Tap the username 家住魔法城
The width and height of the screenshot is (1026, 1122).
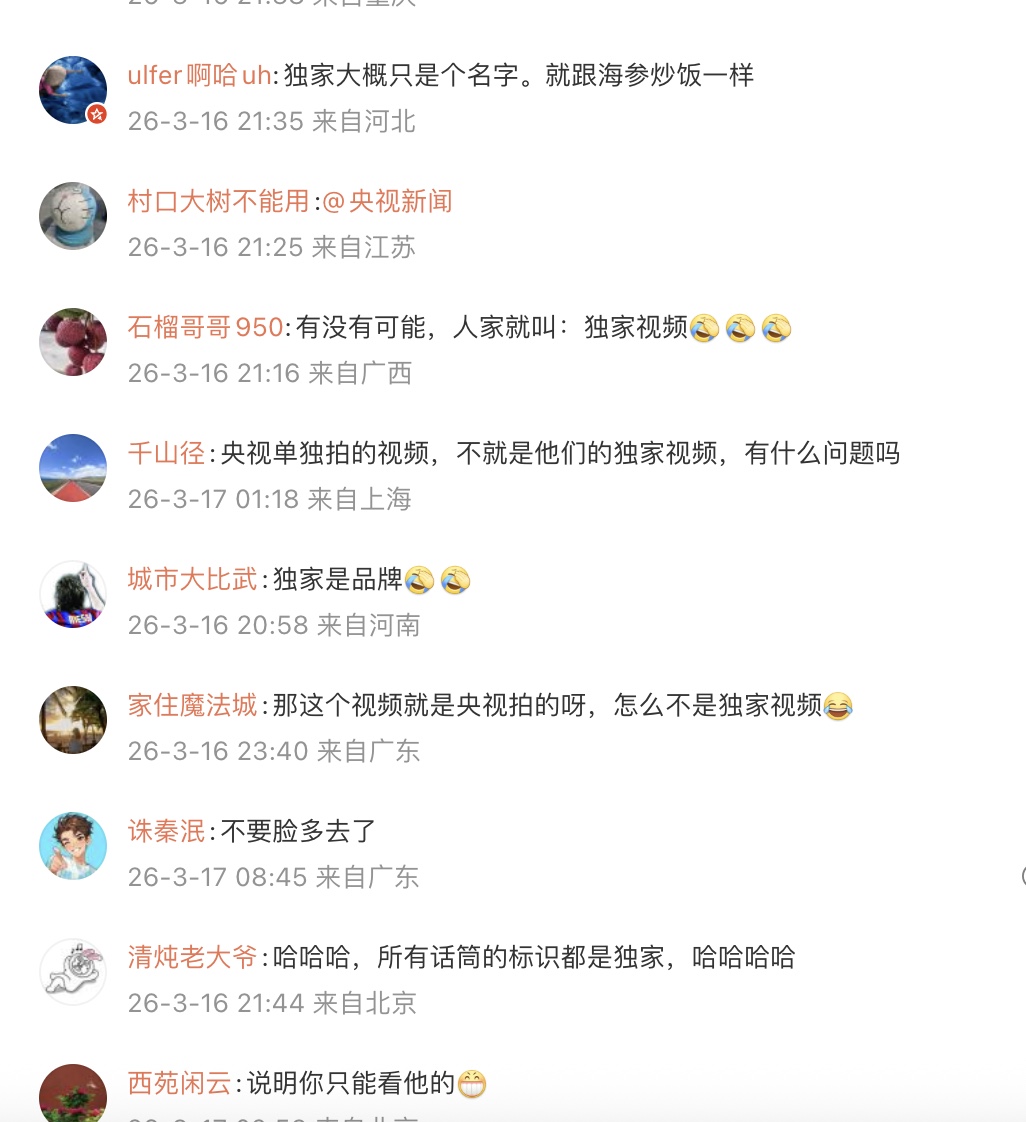click(x=192, y=706)
